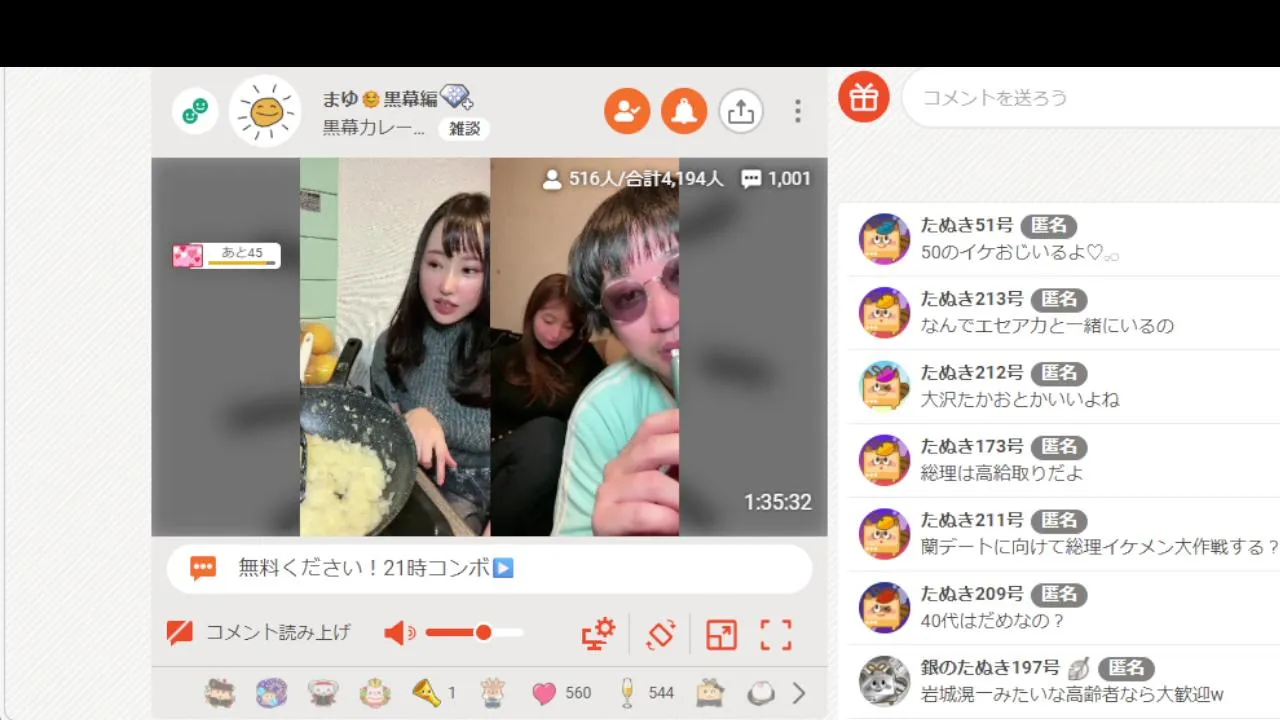Tap the コメントを送ろう comment field
Screen dimensions: 1280x720
[x=1090, y=98]
